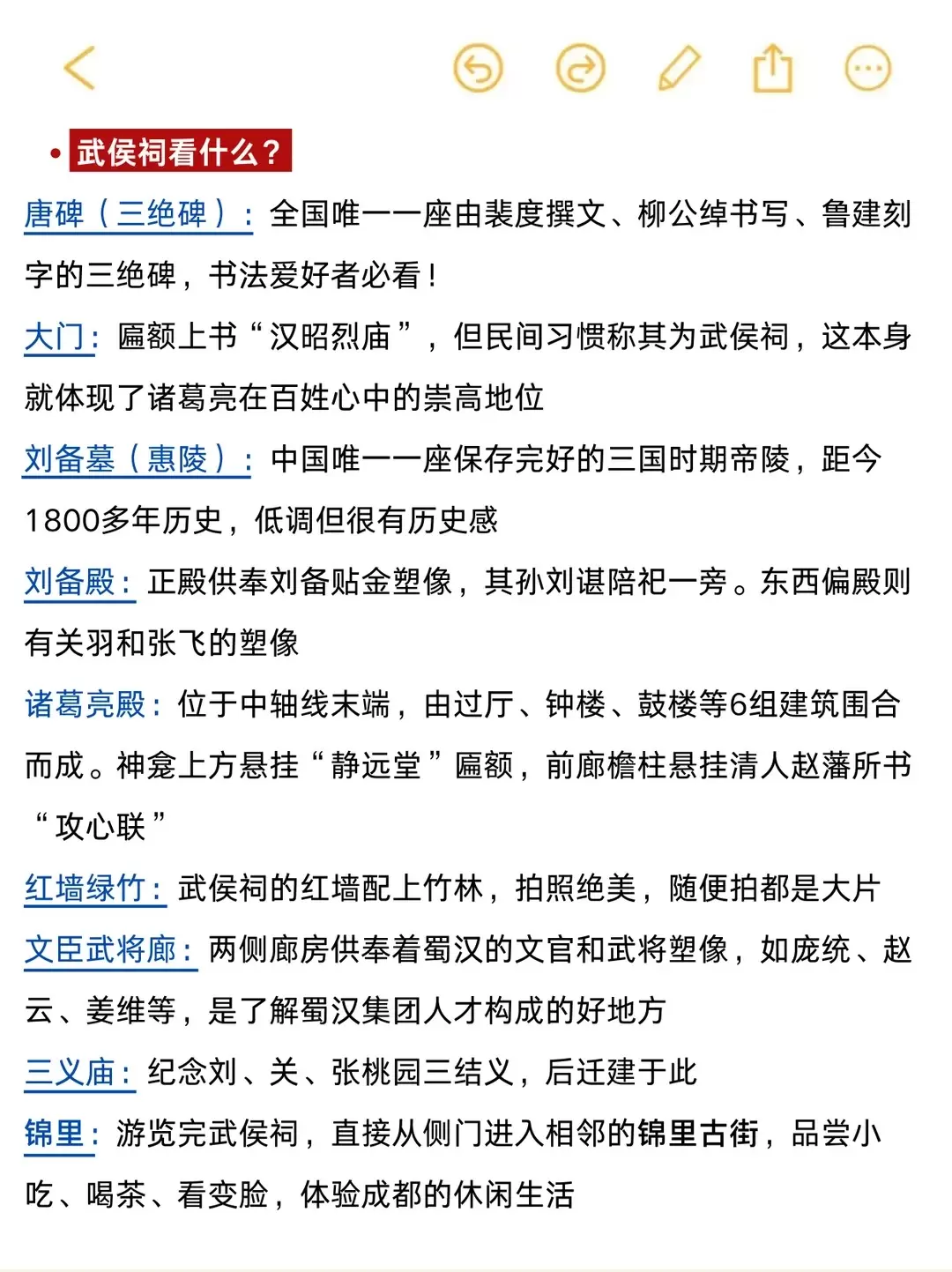
Task: Share this note
Action: pyautogui.click(x=772, y=69)
